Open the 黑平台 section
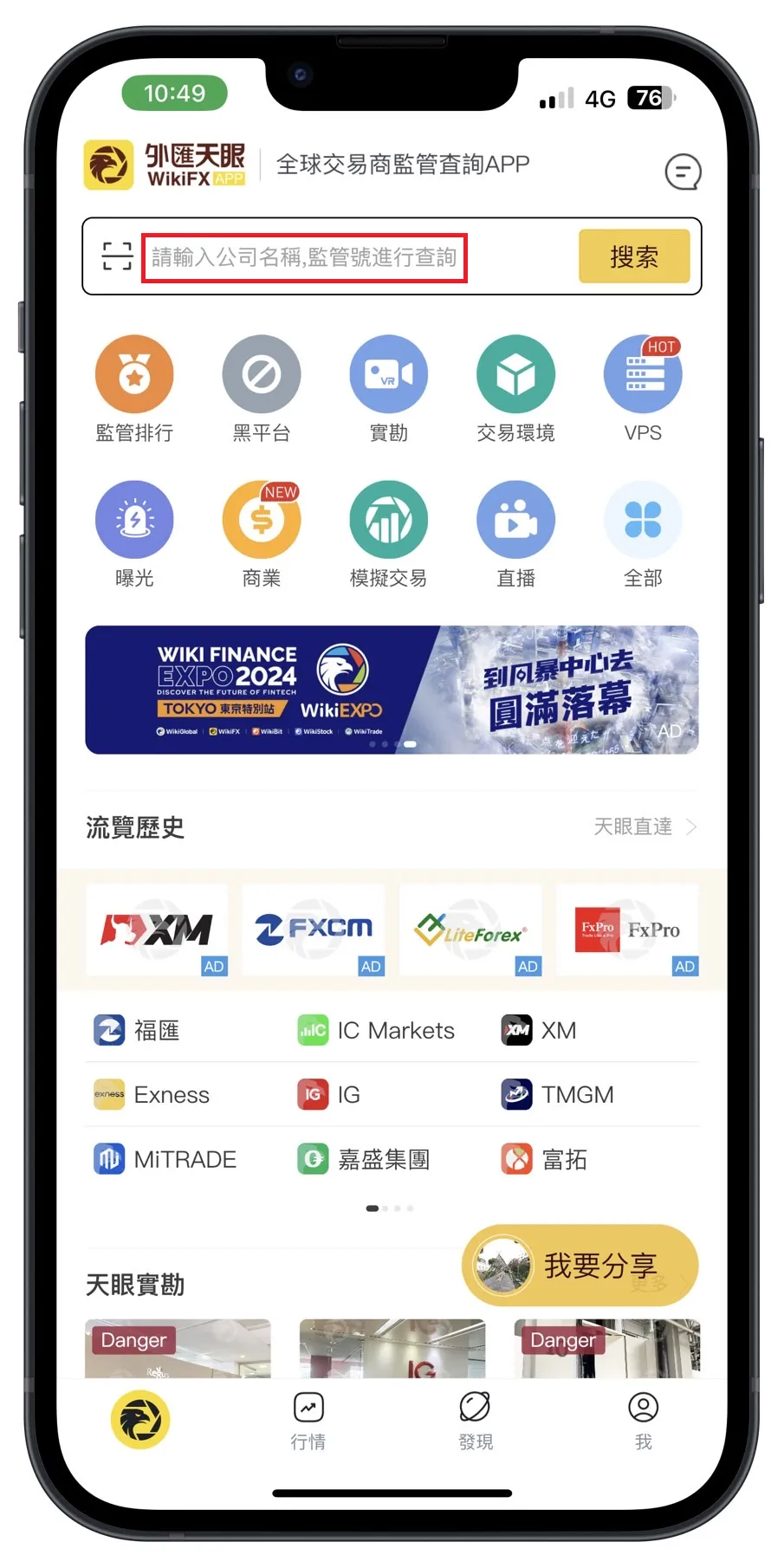The width and height of the screenshot is (784, 1568). click(x=262, y=390)
